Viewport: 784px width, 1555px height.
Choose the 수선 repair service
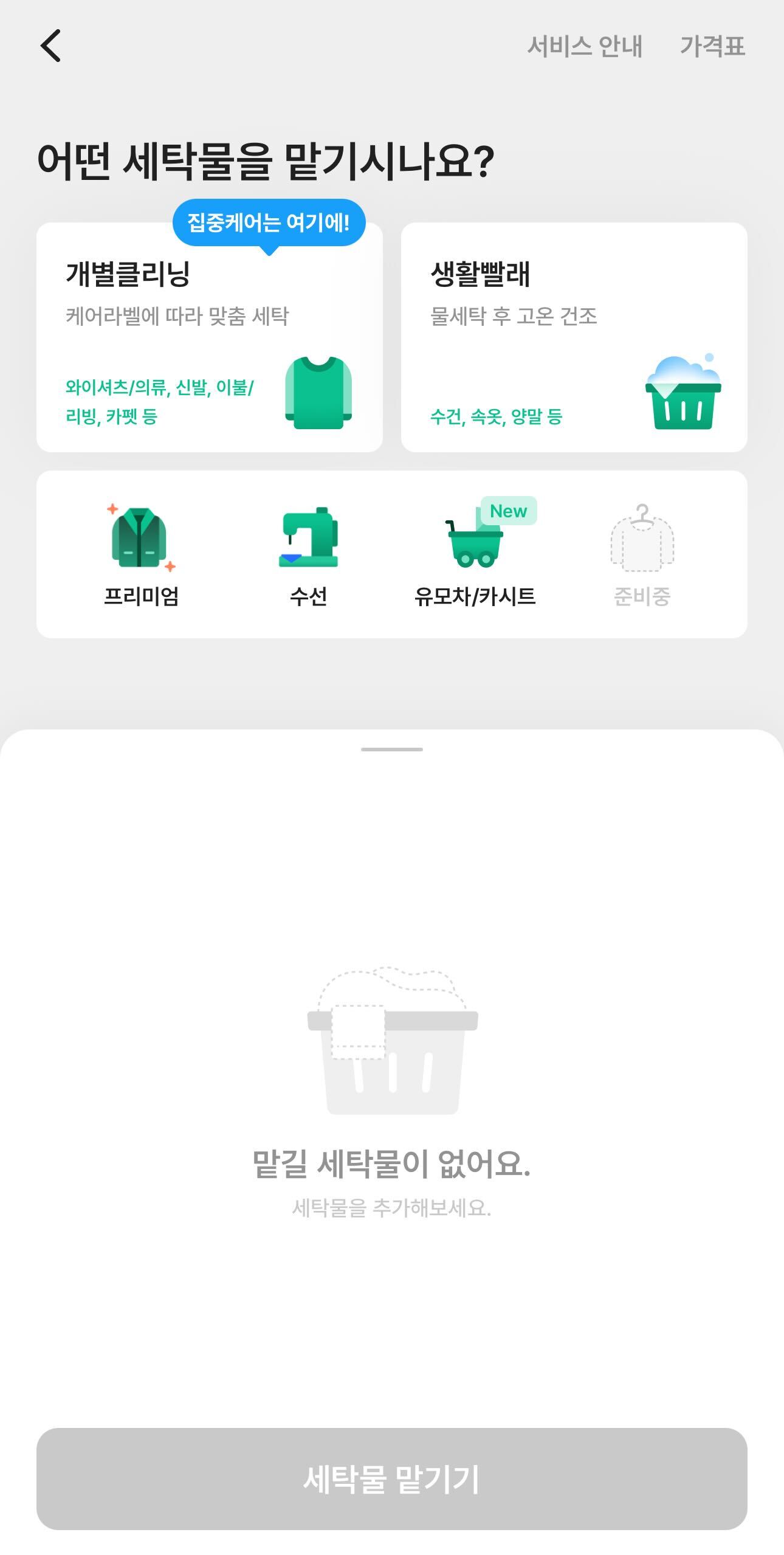(308, 554)
